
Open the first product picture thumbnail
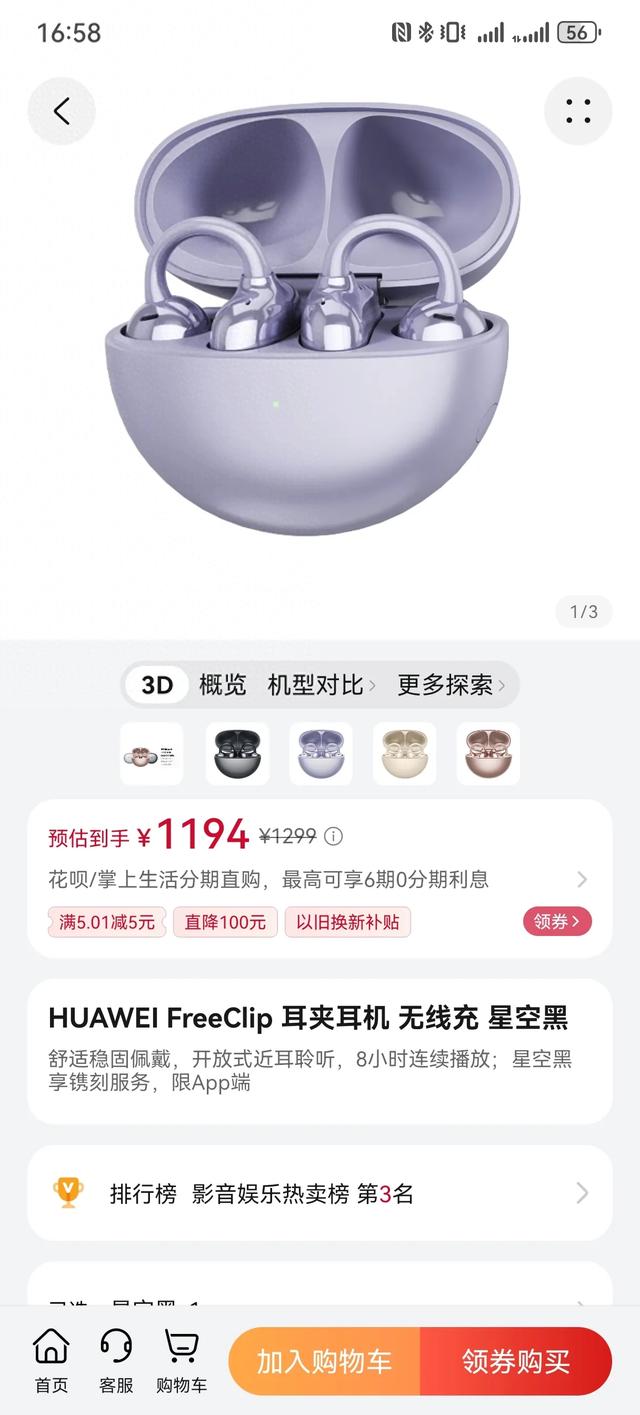click(x=152, y=753)
